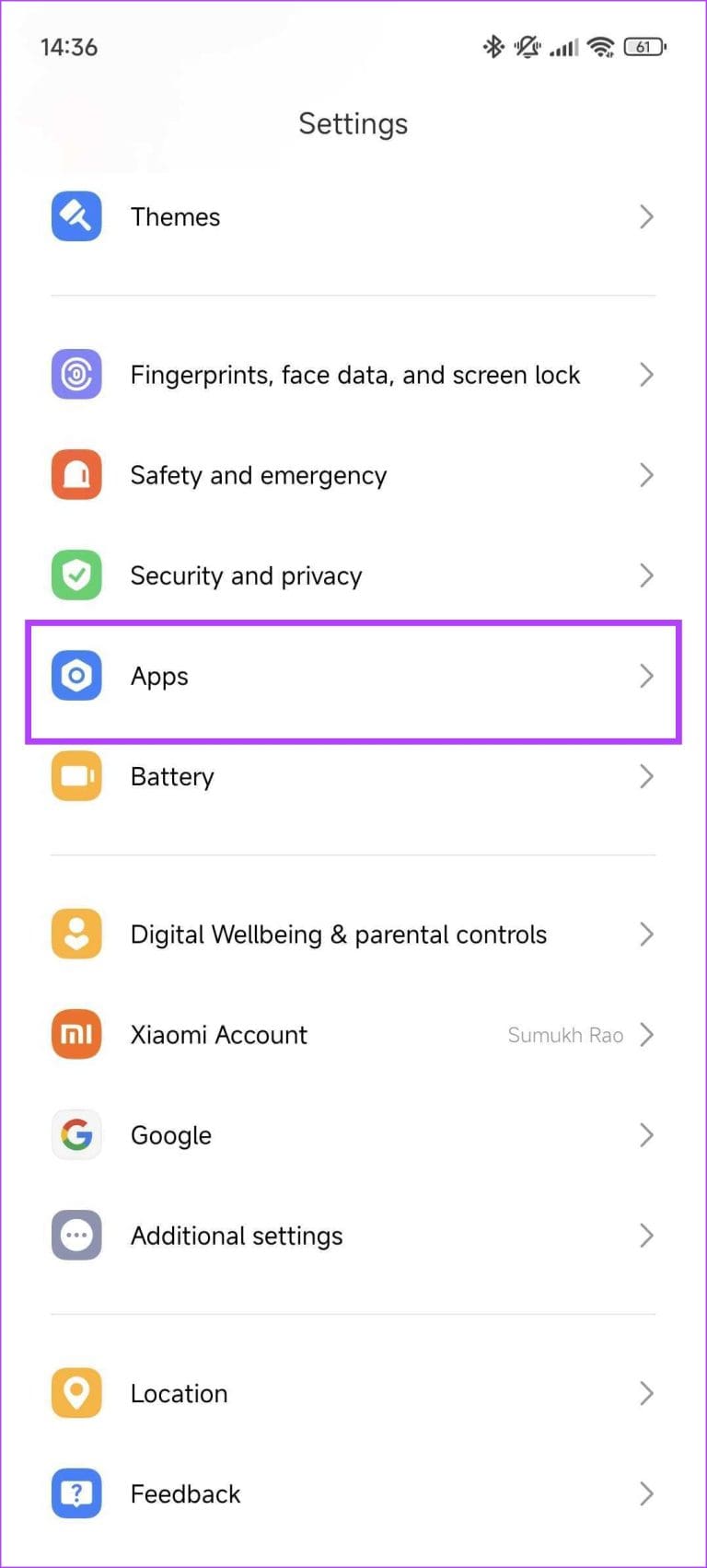Image resolution: width=707 pixels, height=1568 pixels.
Task: Open the Themes settings icon
Action: pyautogui.click(x=76, y=216)
